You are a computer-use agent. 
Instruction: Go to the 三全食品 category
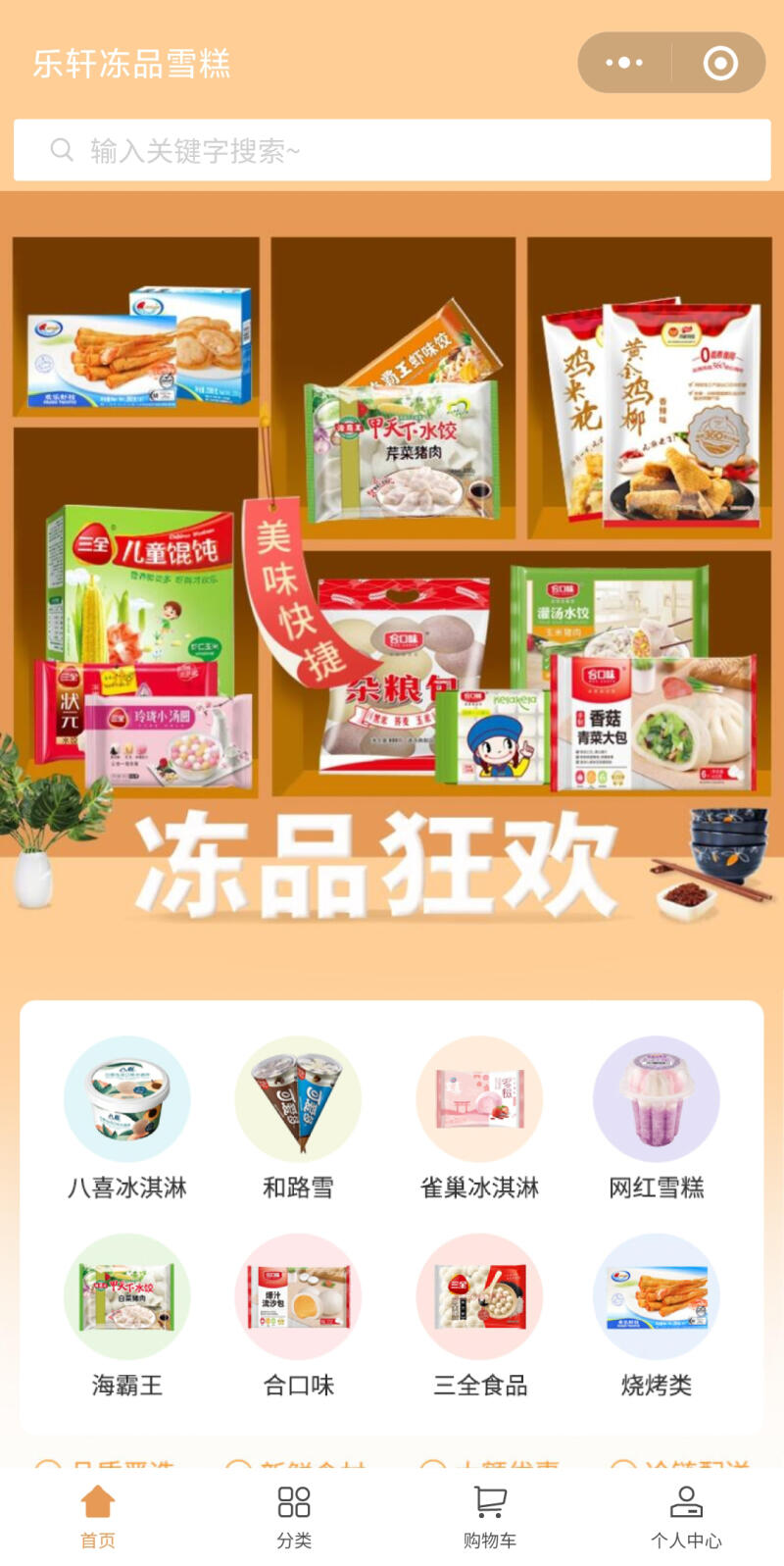(479, 1314)
